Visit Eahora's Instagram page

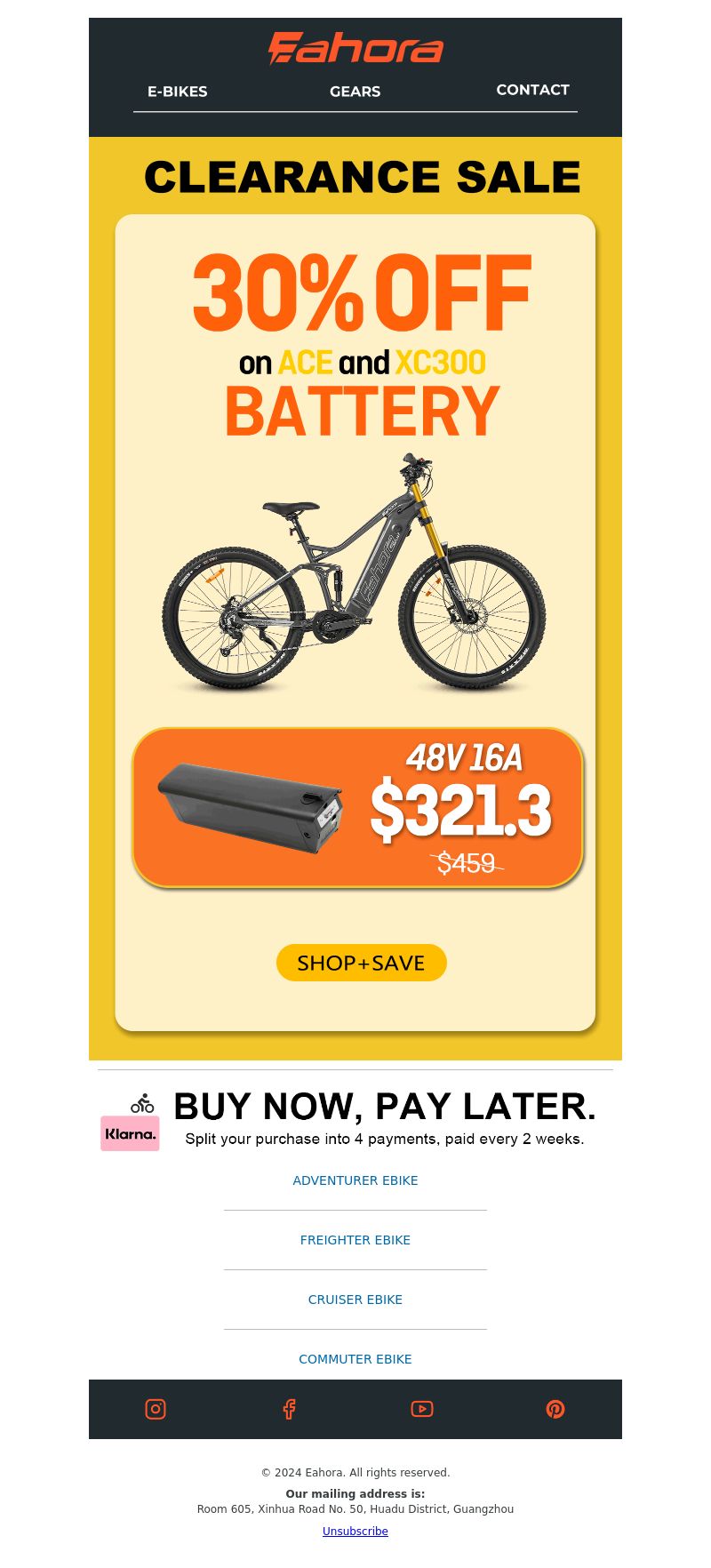tap(156, 1409)
